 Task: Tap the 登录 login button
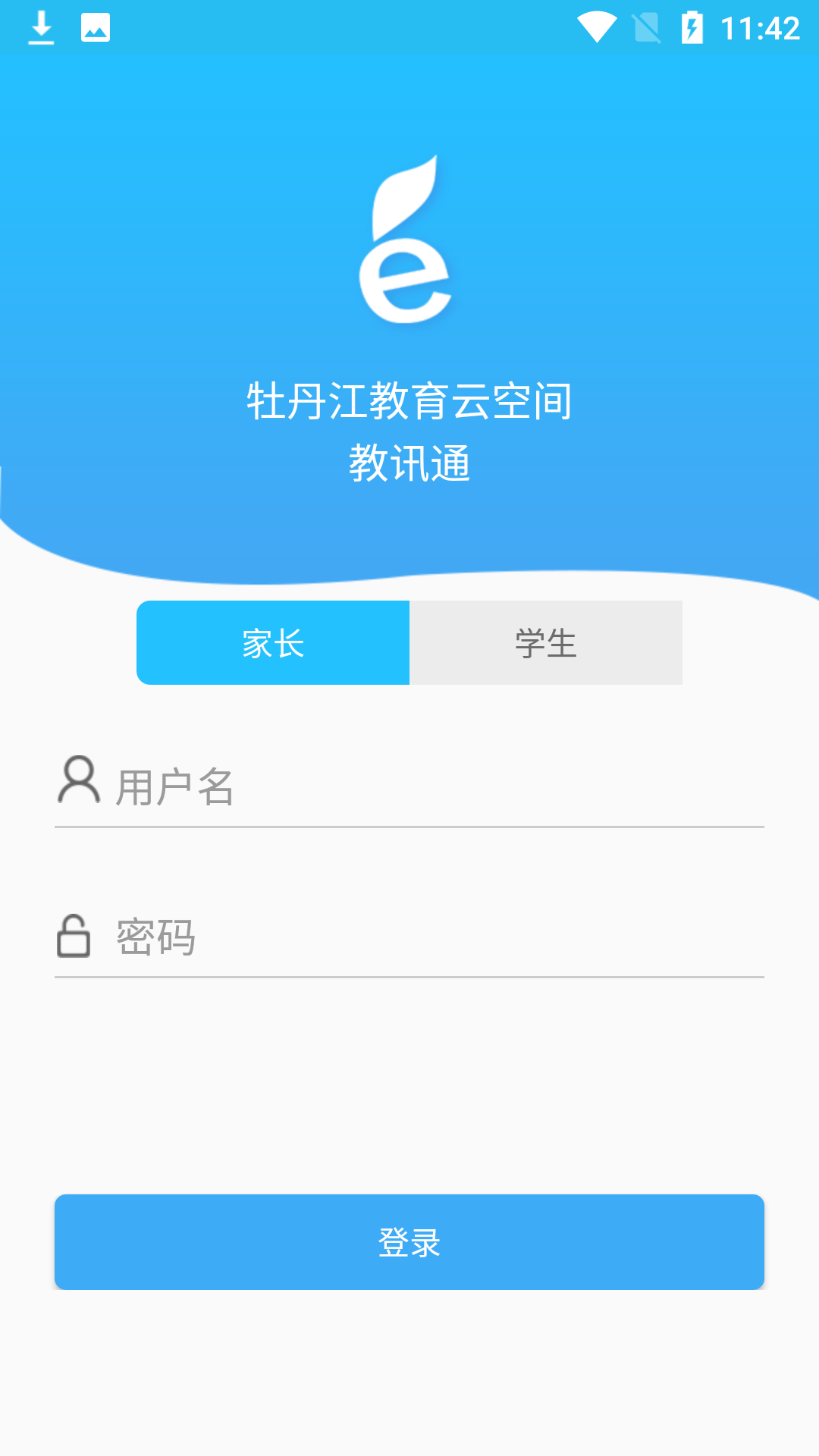coord(409,1242)
